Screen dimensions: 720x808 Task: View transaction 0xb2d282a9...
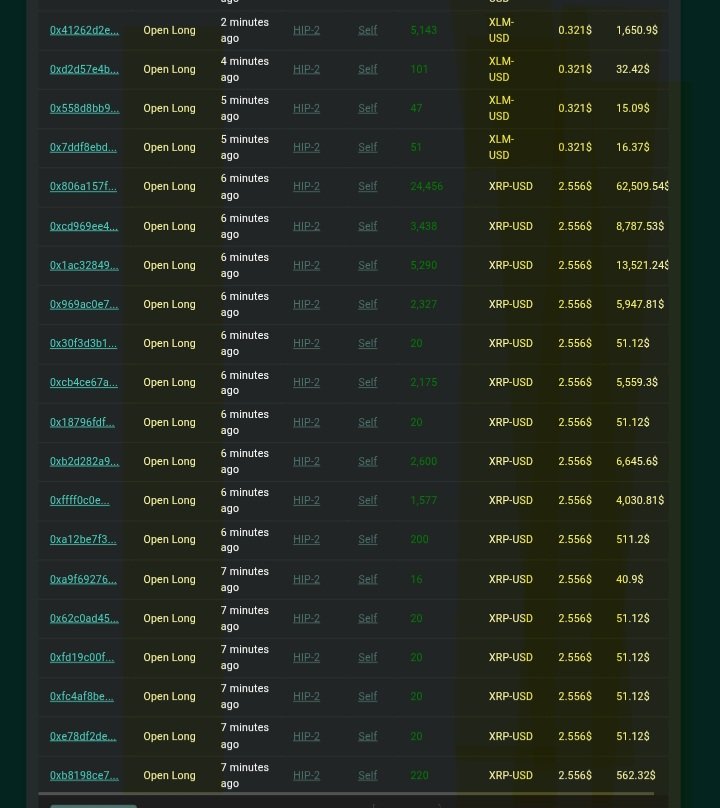coord(84,461)
